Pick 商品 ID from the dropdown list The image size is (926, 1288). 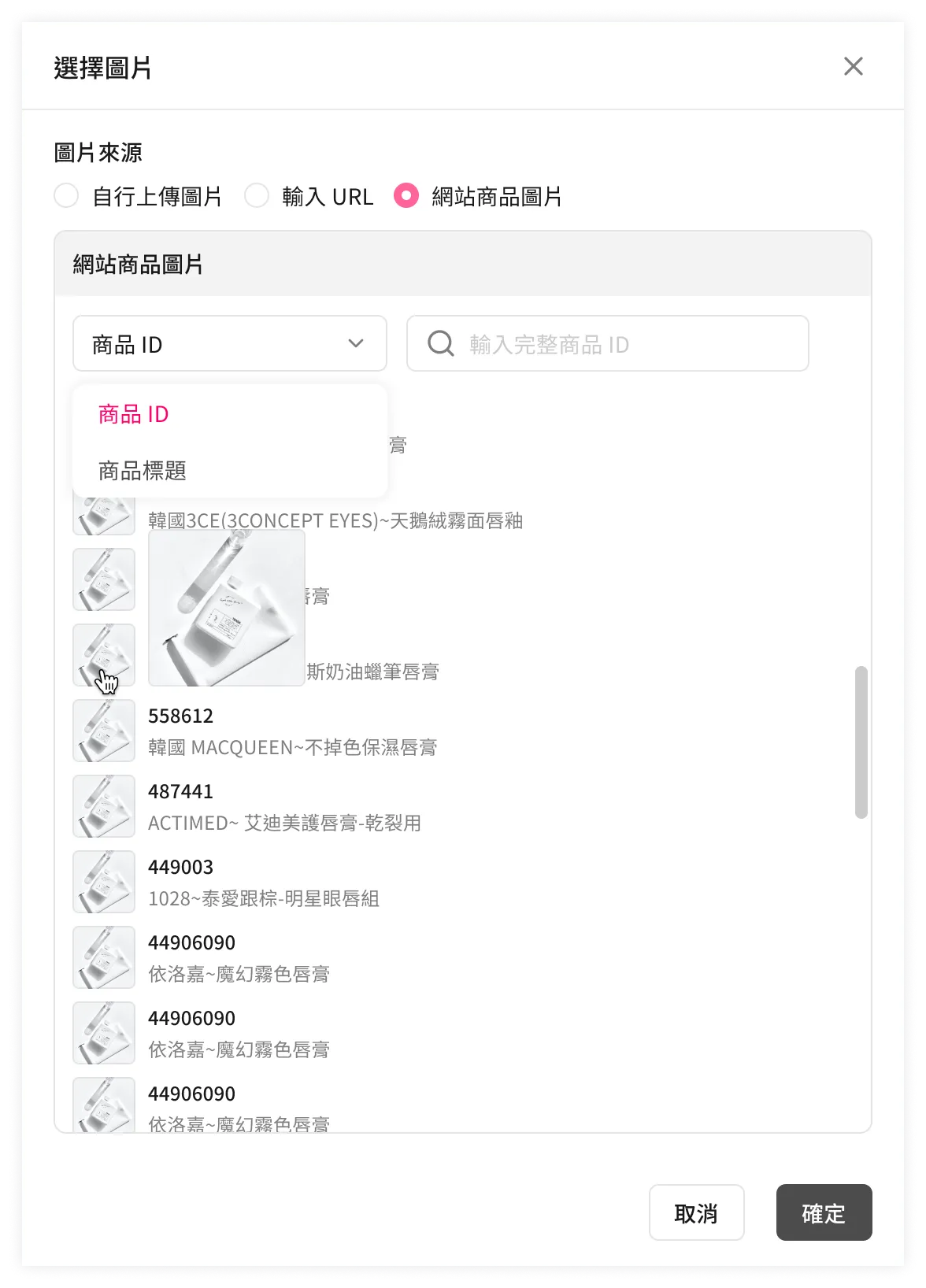(x=134, y=414)
